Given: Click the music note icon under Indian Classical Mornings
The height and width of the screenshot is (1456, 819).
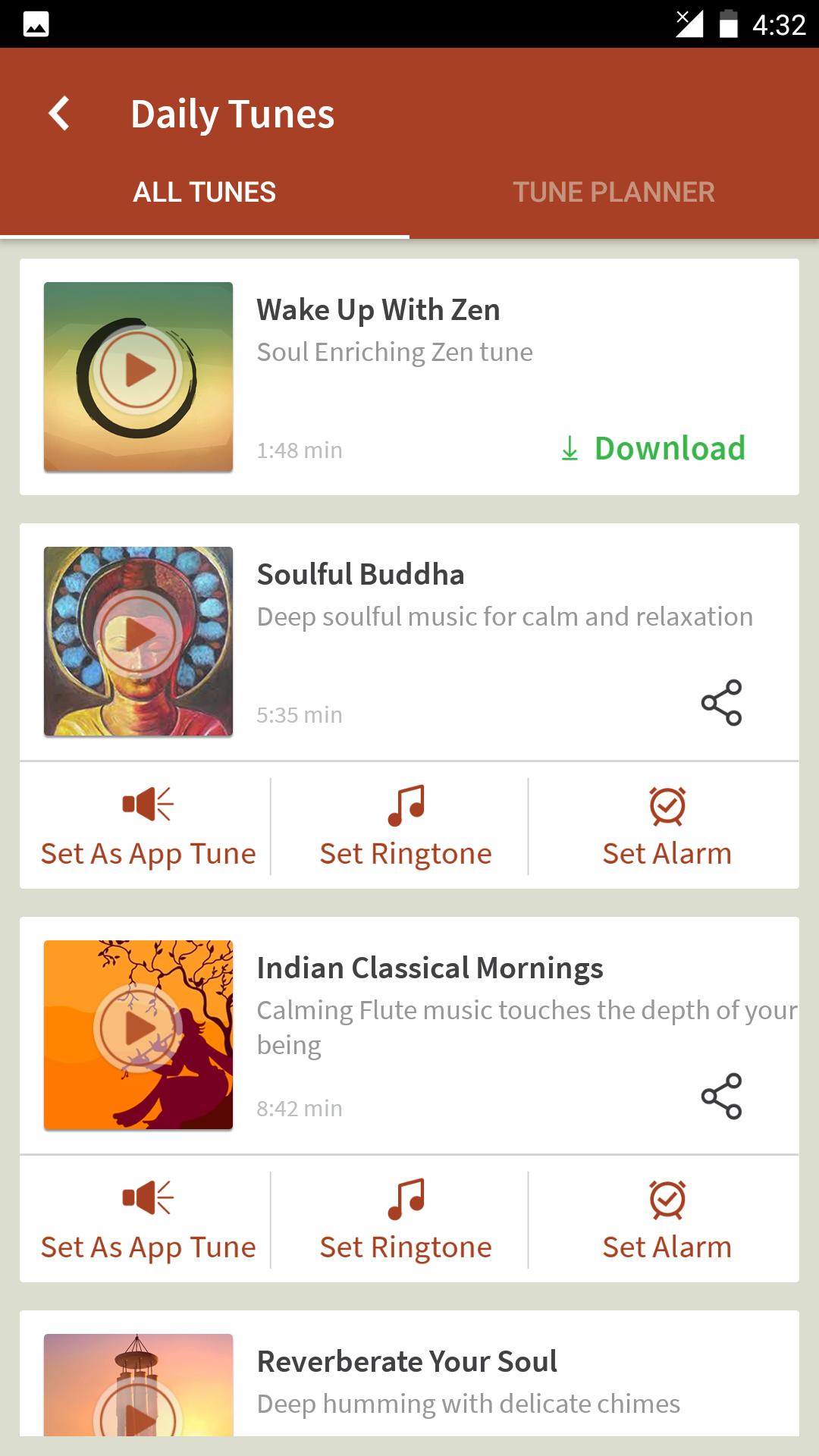Looking at the screenshot, I should 406,1198.
